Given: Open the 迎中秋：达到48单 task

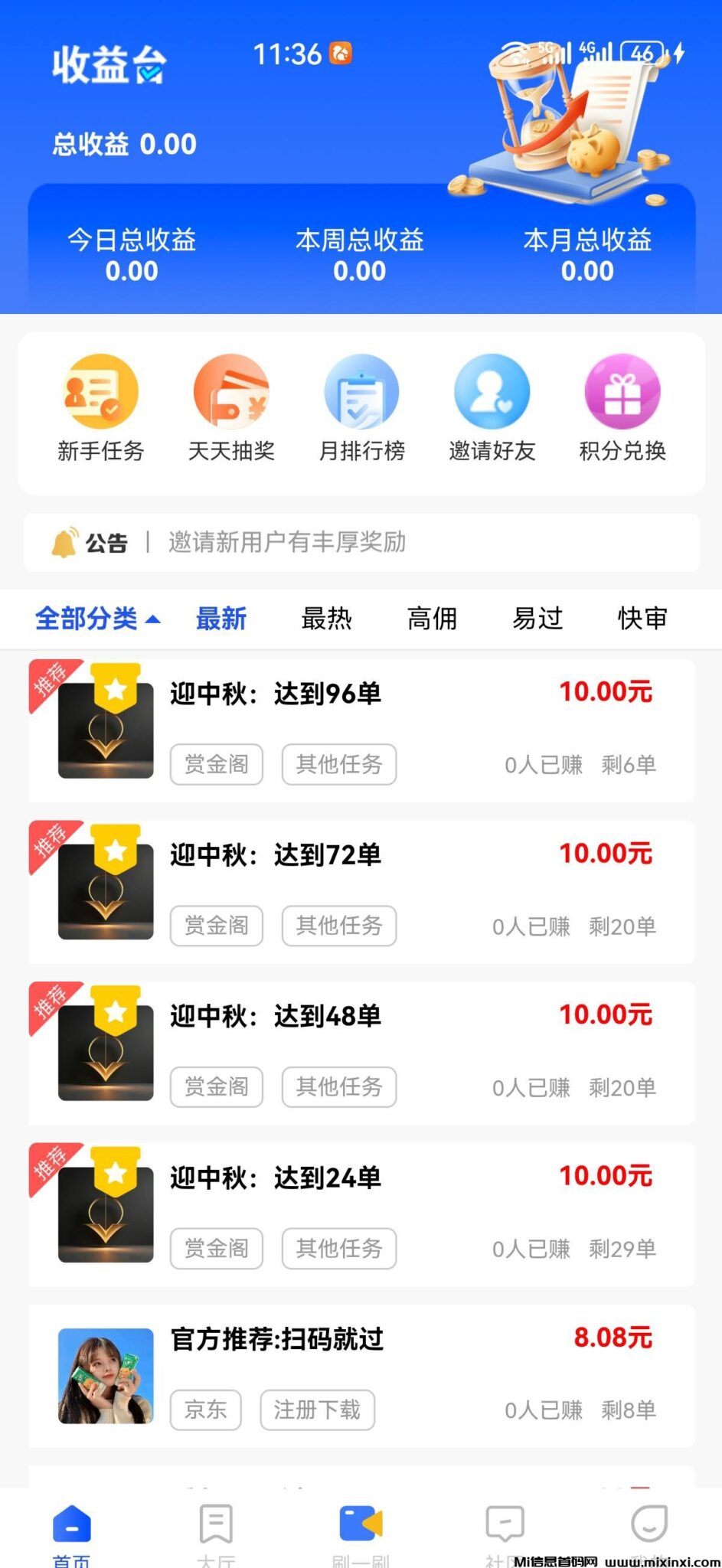Looking at the screenshot, I should (x=361, y=1053).
